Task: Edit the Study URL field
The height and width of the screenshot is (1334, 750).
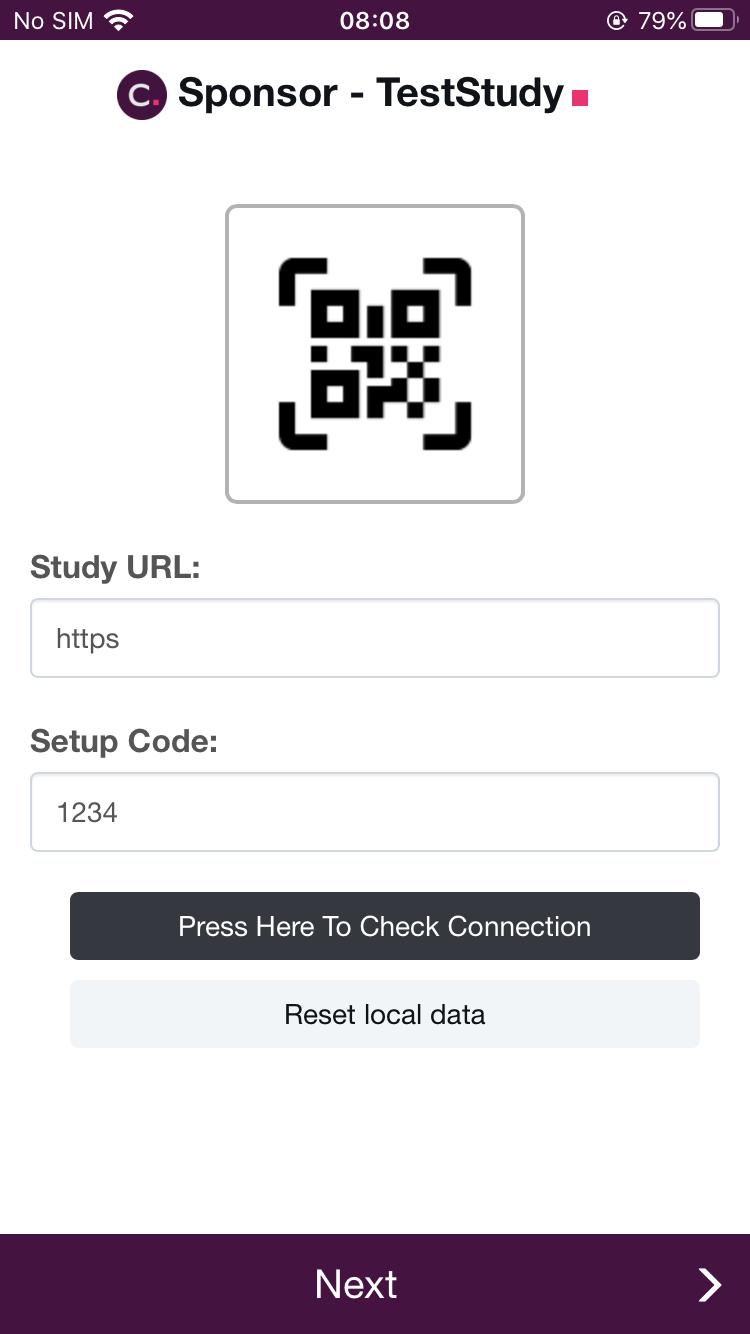Action: pyautogui.click(x=375, y=638)
